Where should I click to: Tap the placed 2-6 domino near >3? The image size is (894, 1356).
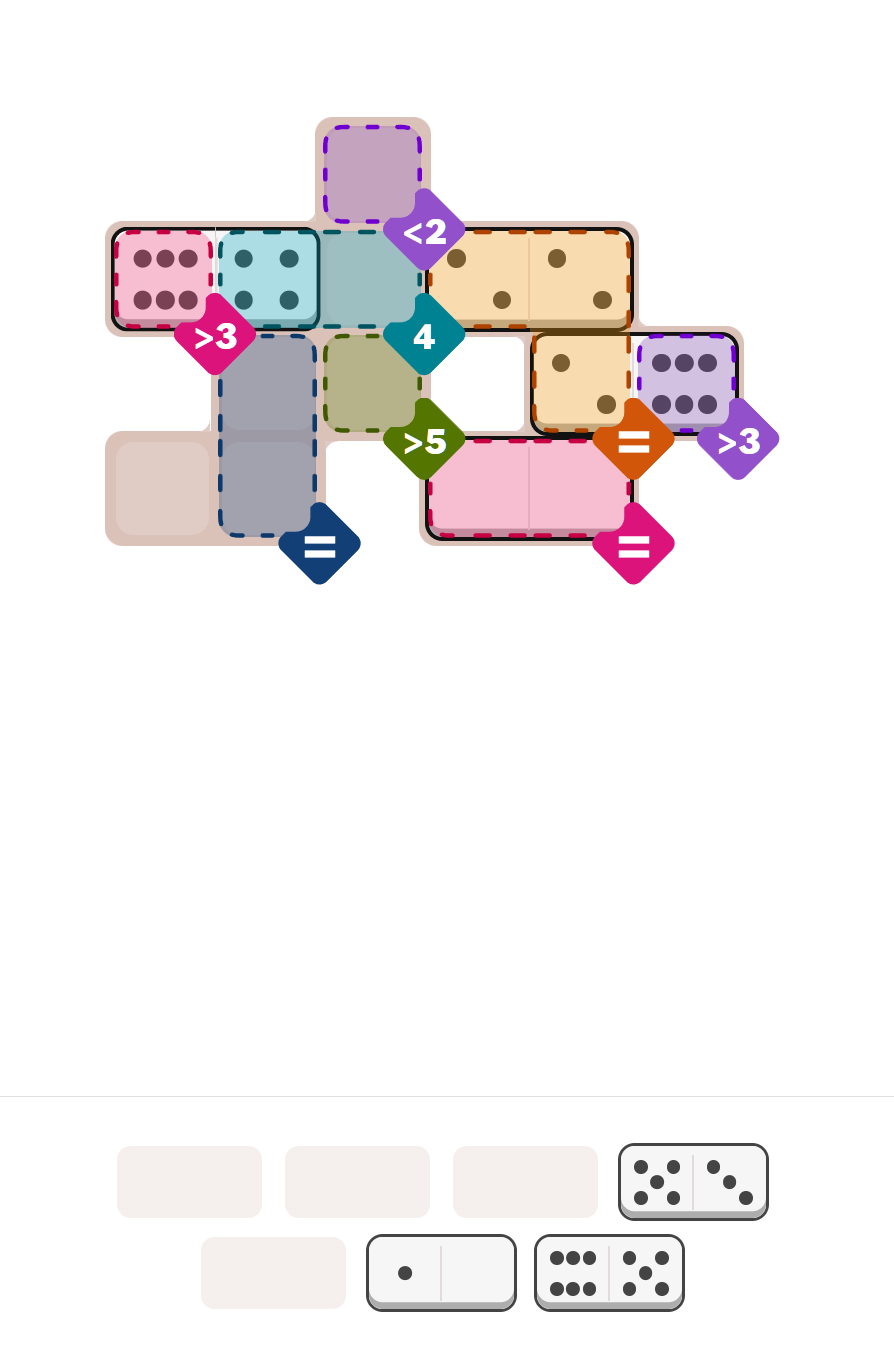(x=634, y=384)
